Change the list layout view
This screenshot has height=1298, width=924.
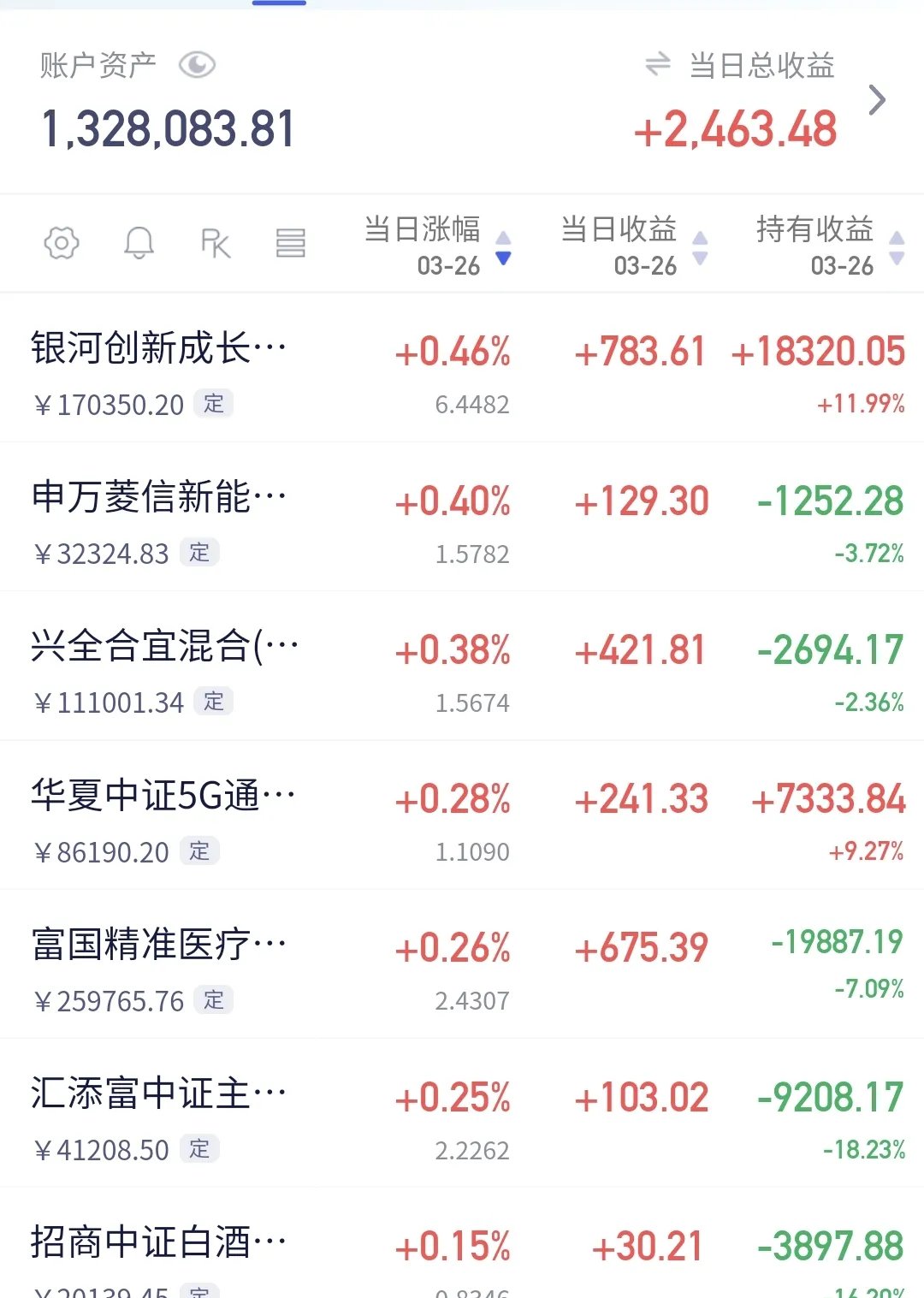(x=291, y=243)
